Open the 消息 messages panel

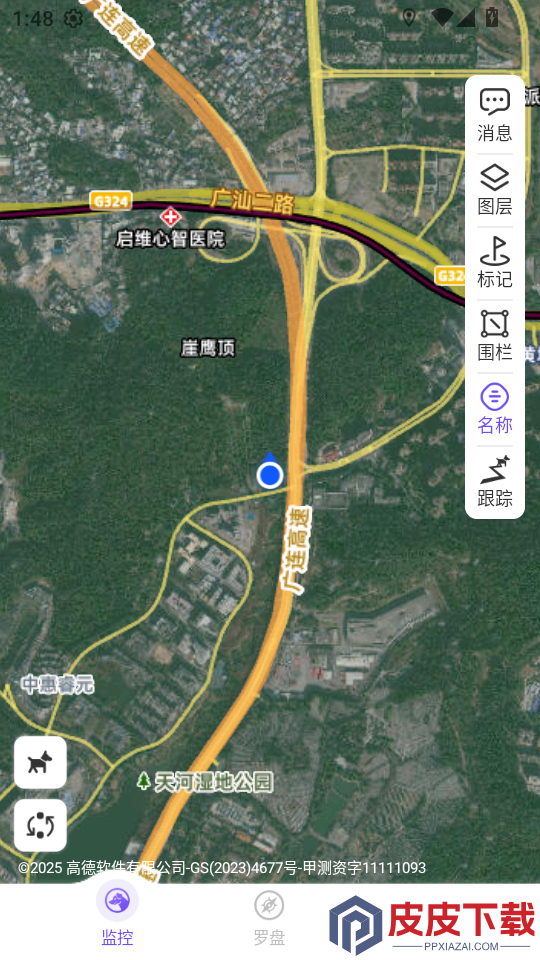pos(495,115)
